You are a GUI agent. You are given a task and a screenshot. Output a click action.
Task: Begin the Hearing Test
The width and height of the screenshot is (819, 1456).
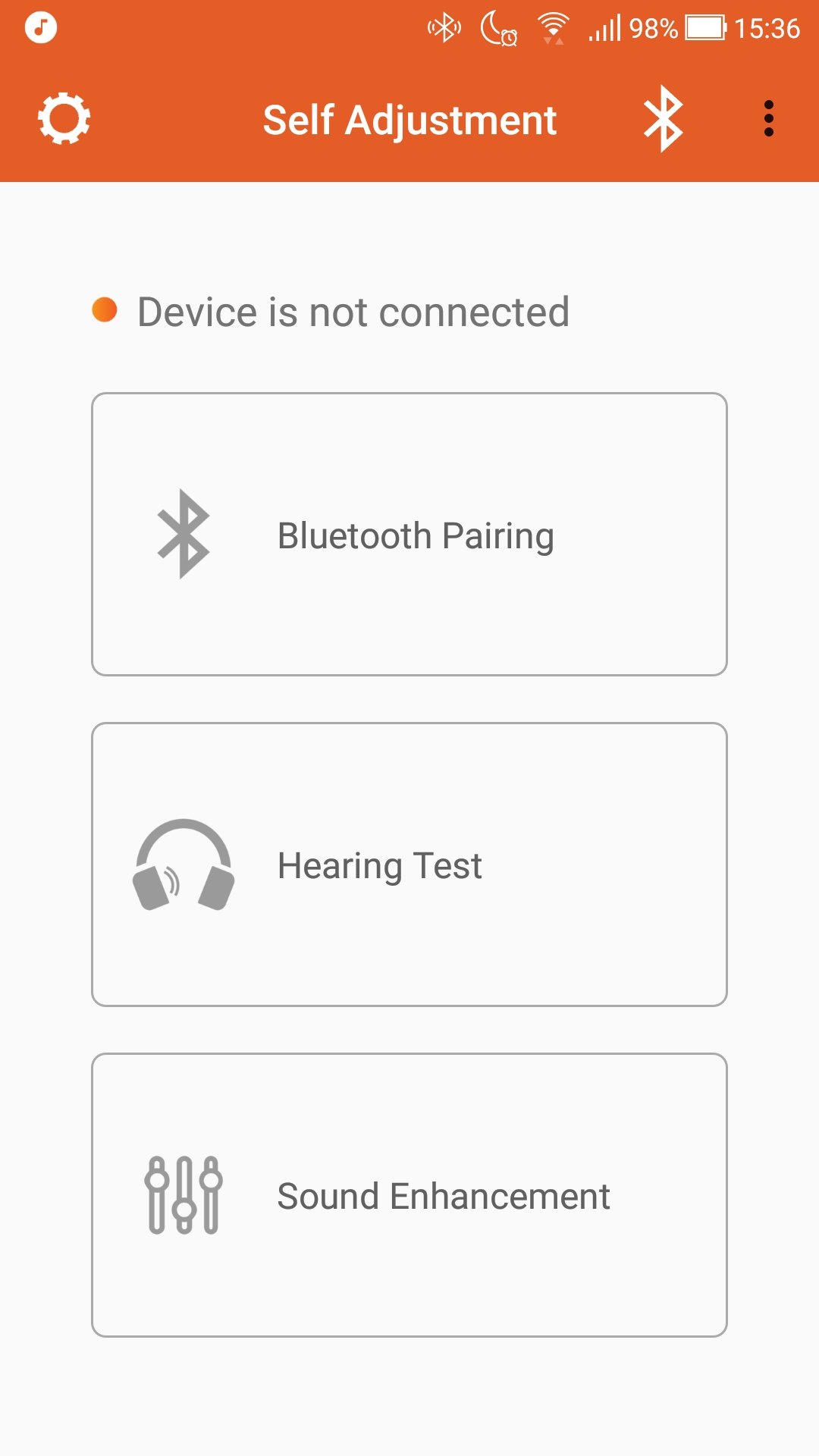pyautogui.click(x=409, y=864)
